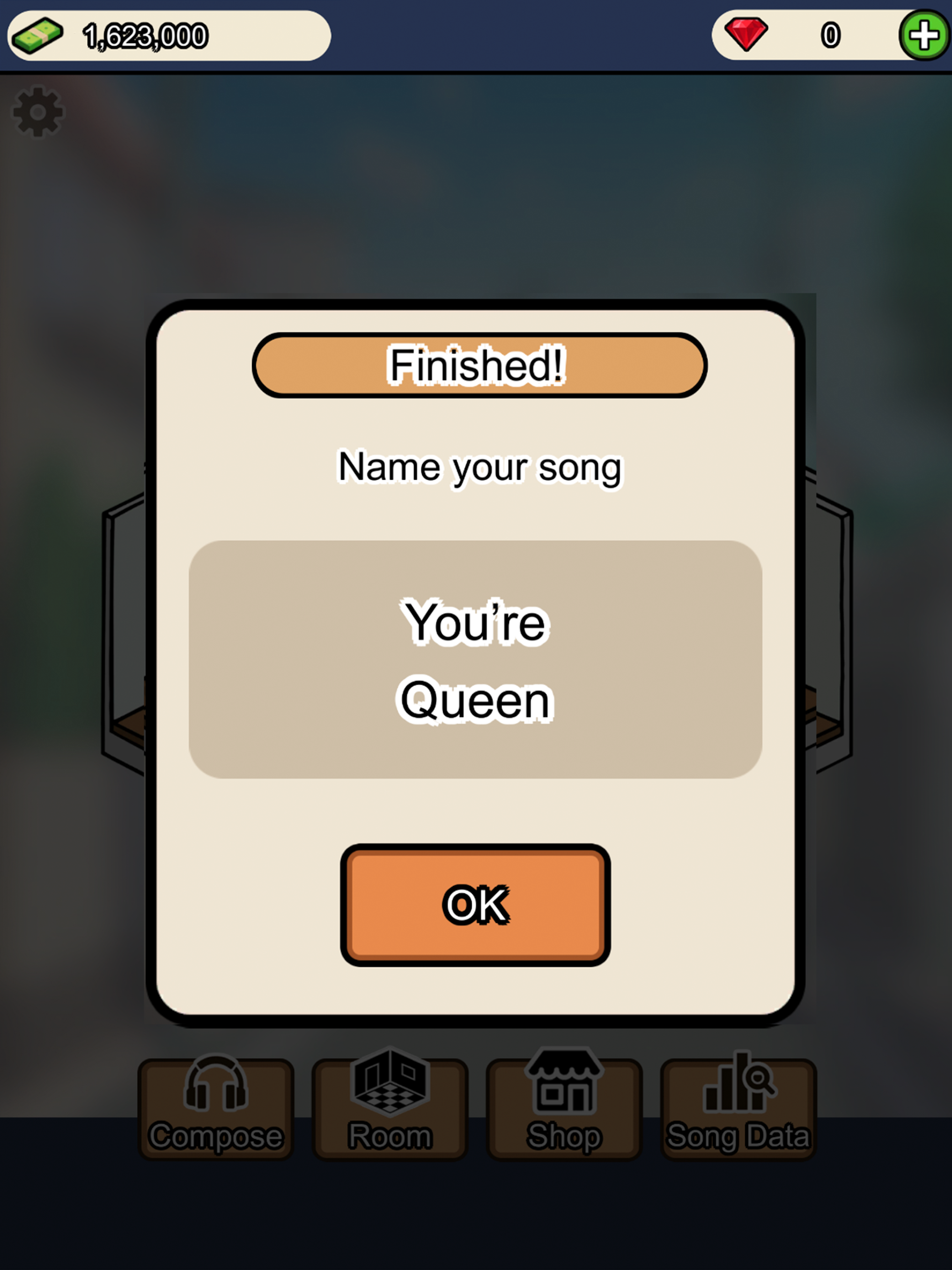Screen dimensions: 952x1270
Task: Visit the Shop
Action: coord(564,1108)
